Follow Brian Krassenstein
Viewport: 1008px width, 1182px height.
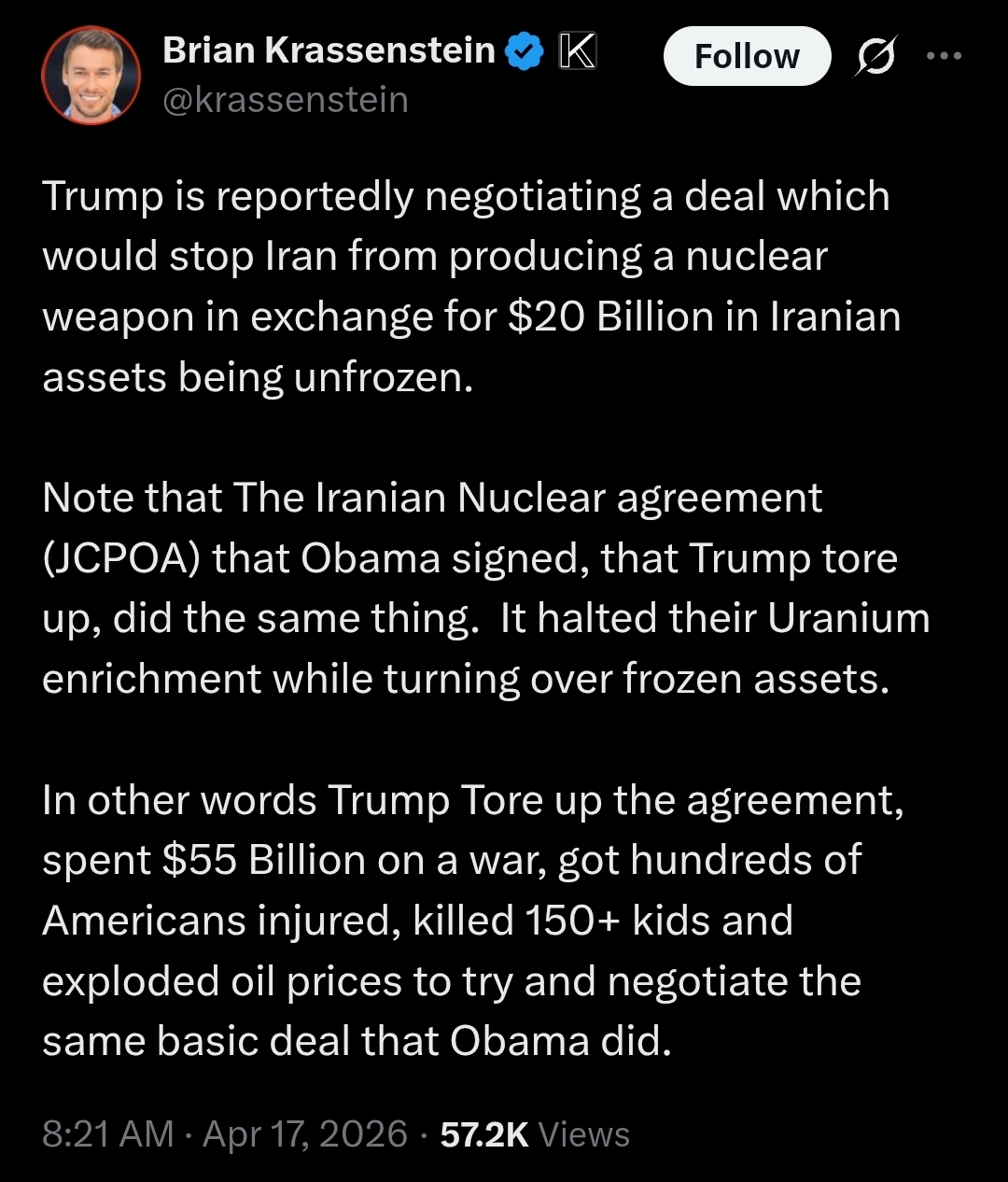tap(747, 56)
